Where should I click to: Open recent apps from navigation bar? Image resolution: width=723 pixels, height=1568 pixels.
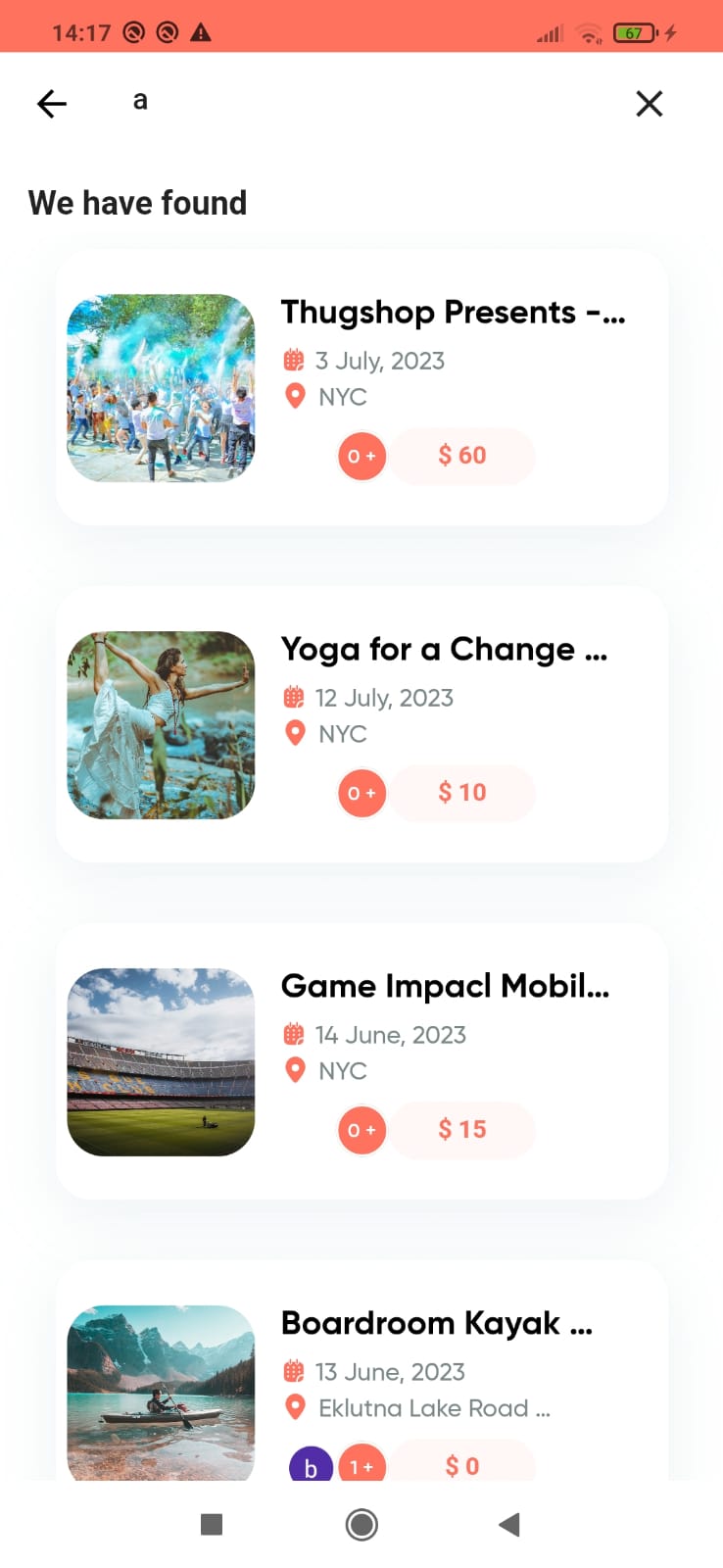(x=212, y=1524)
